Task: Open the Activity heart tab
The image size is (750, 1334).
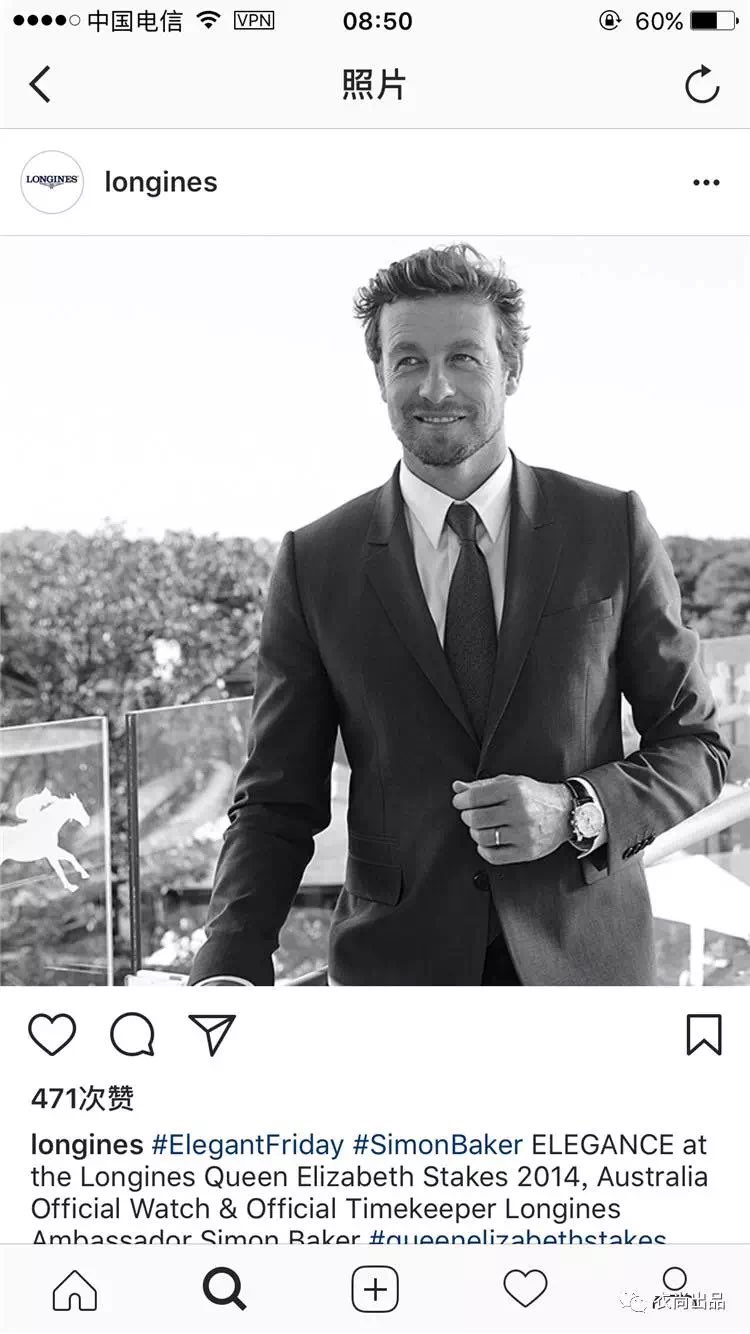Action: pos(525,1290)
